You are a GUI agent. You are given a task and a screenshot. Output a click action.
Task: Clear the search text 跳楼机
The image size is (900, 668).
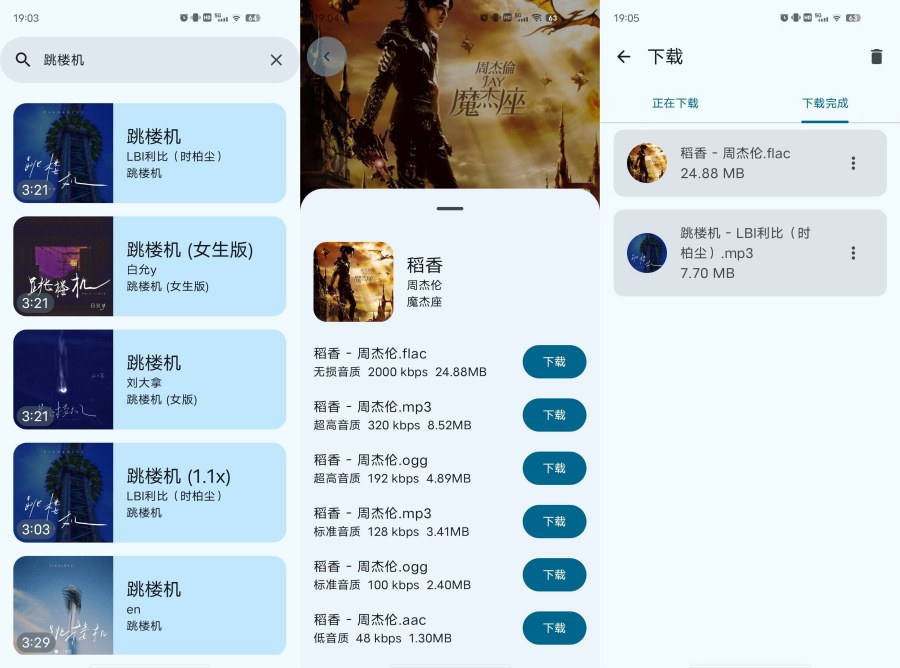[x=276, y=60]
